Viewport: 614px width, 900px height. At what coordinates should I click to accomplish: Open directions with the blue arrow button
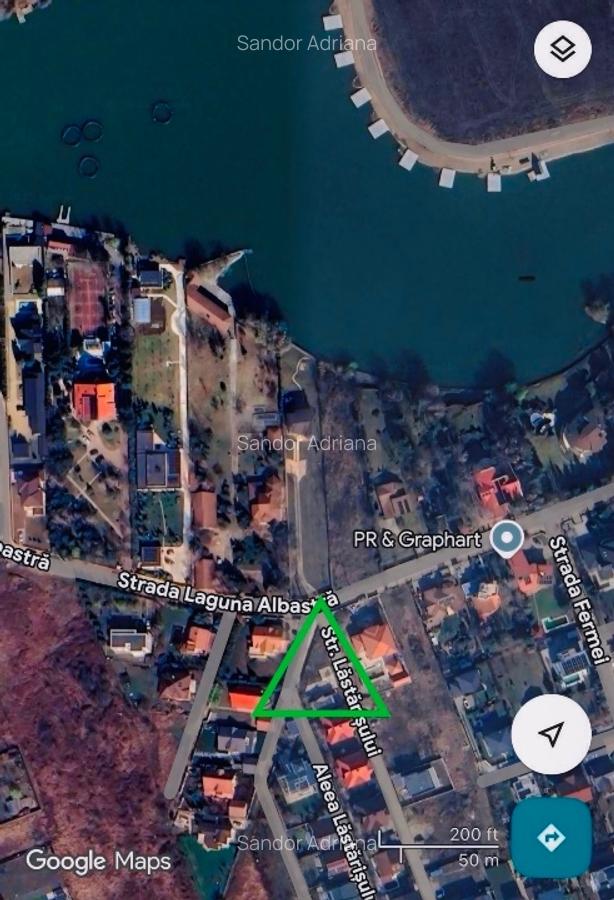click(551, 837)
